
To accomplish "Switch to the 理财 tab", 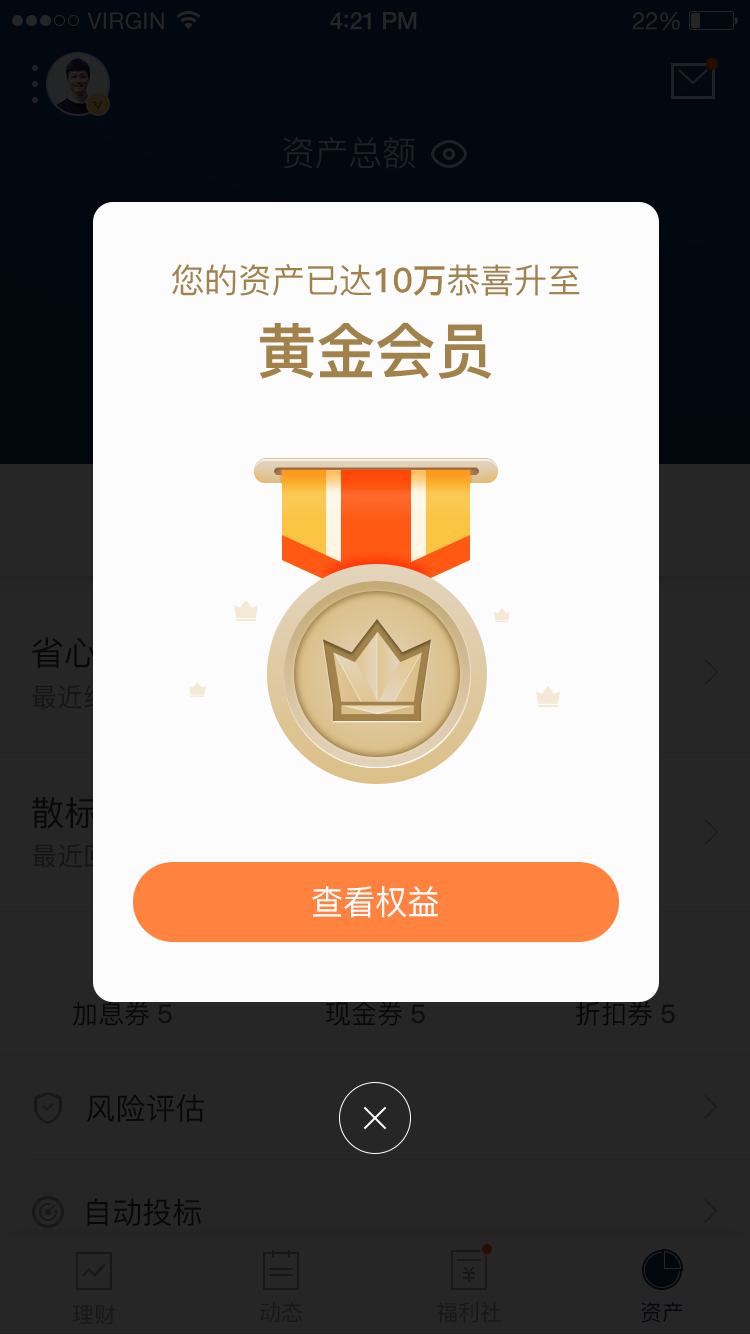I will (x=94, y=1288).
